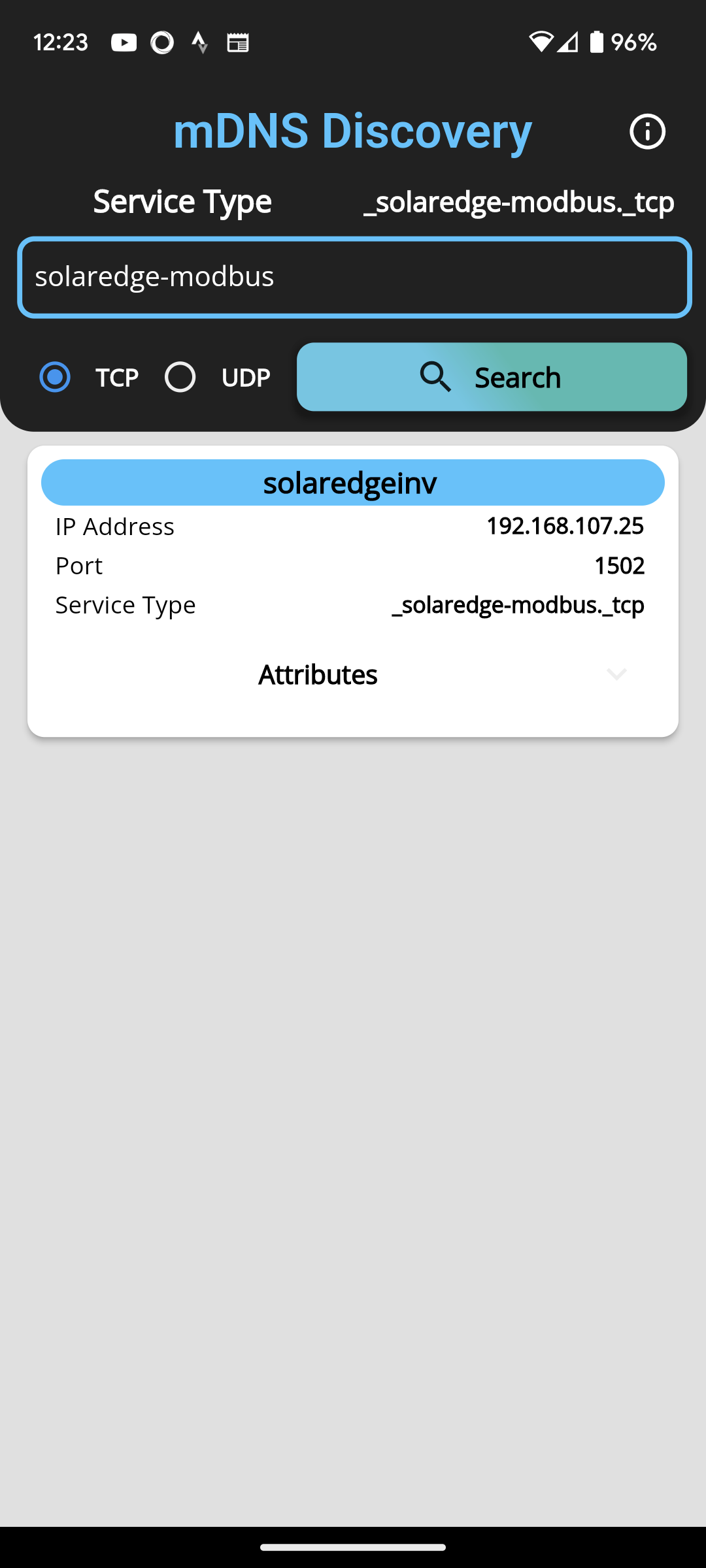This screenshot has height=1568, width=706.
Task: Select the TCP protocol option
Action: point(56,377)
